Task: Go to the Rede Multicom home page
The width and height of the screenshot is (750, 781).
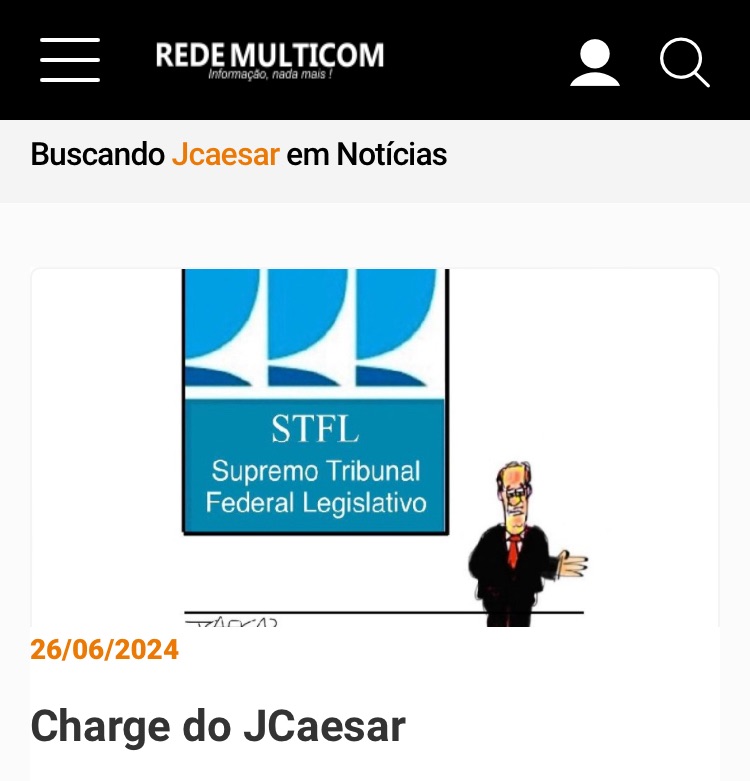Action: click(x=270, y=58)
